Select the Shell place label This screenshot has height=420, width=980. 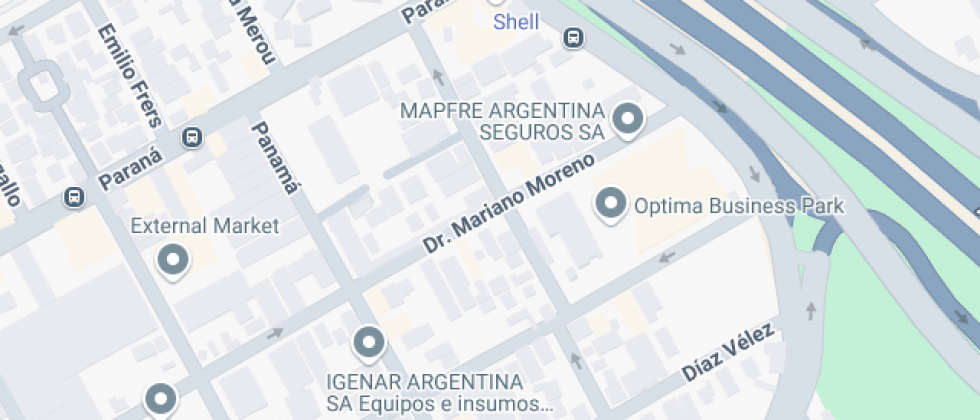[x=516, y=22]
